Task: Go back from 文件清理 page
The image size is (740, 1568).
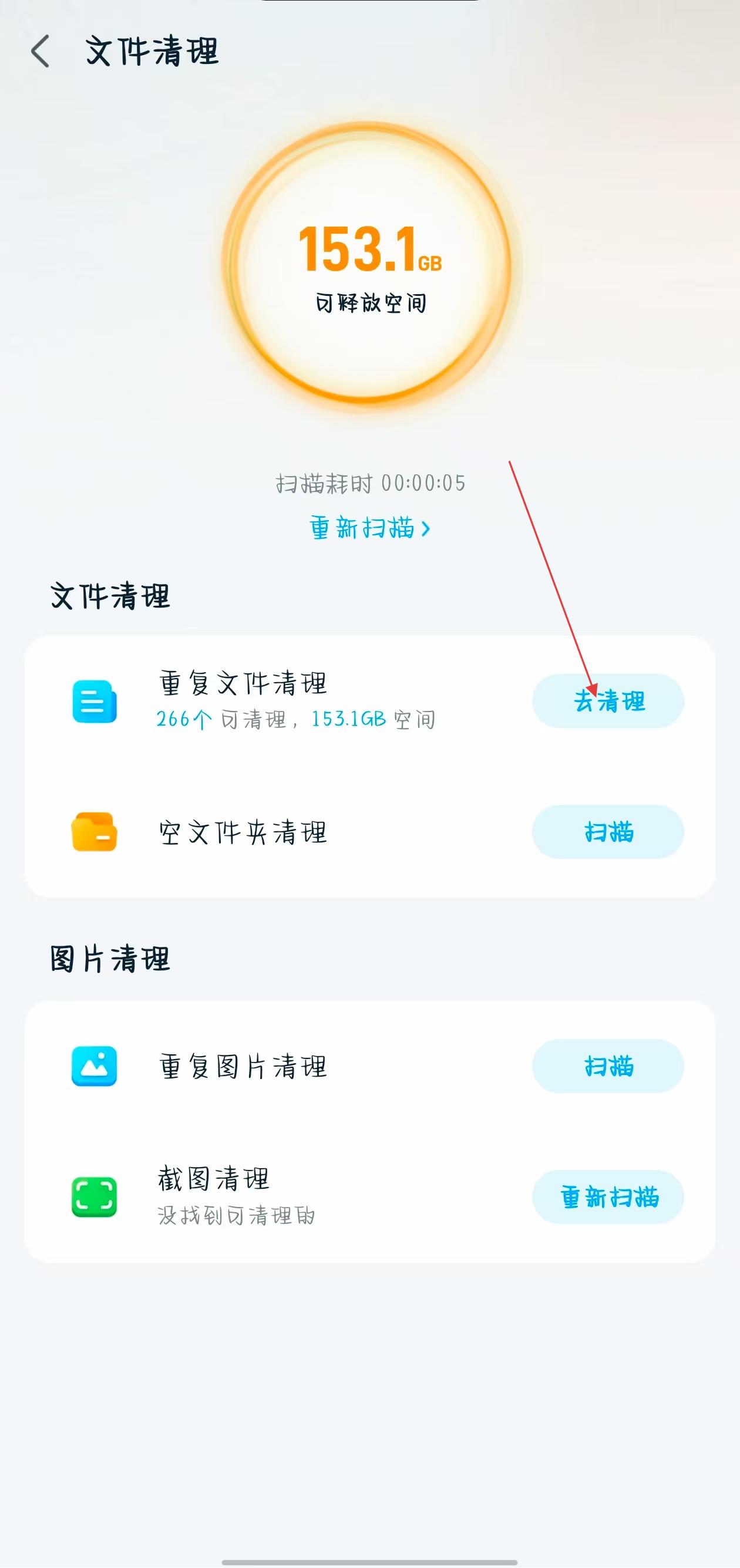Action: pyautogui.click(x=41, y=51)
